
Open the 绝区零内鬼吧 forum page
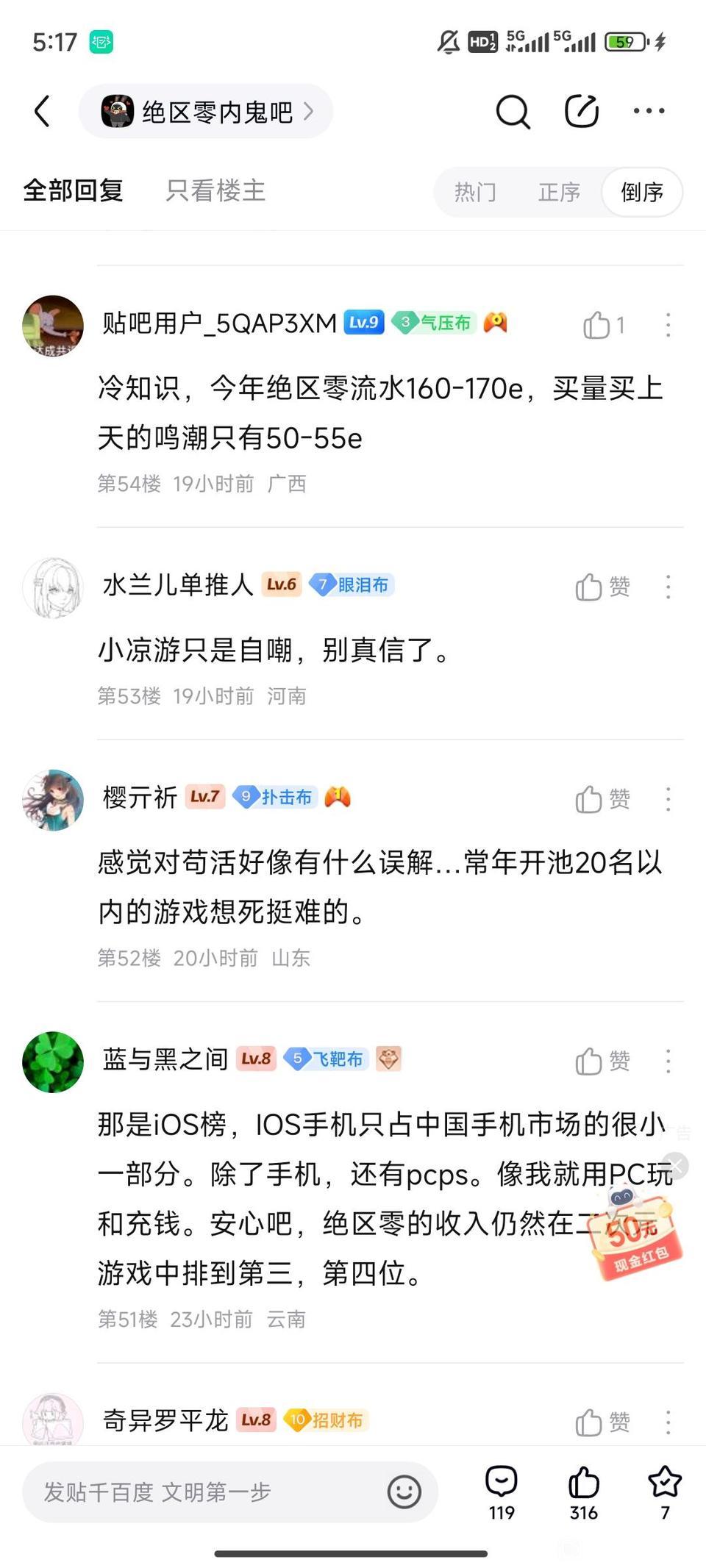tap(206, 112)
